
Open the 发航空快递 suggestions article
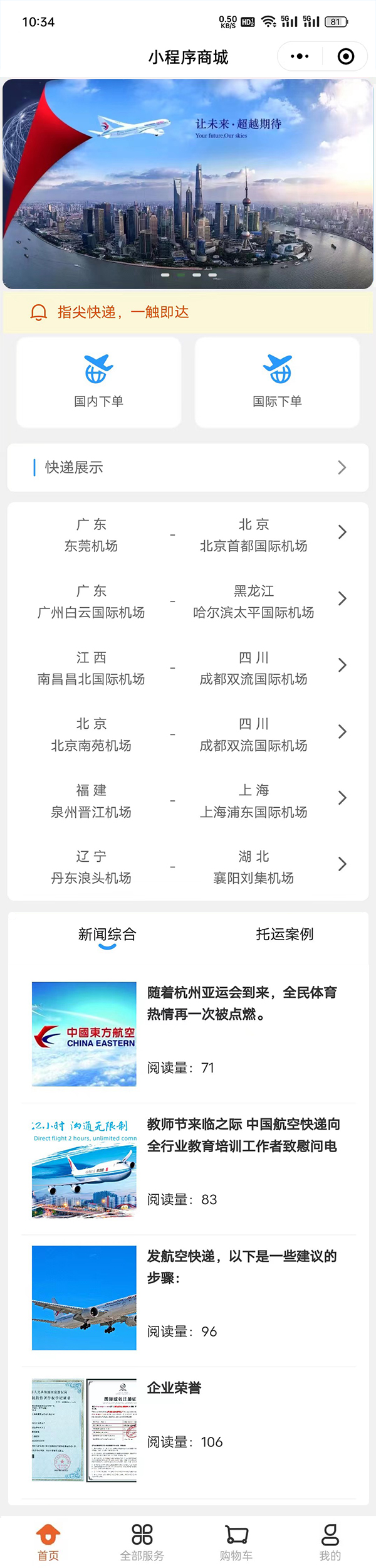point(241,1266)
